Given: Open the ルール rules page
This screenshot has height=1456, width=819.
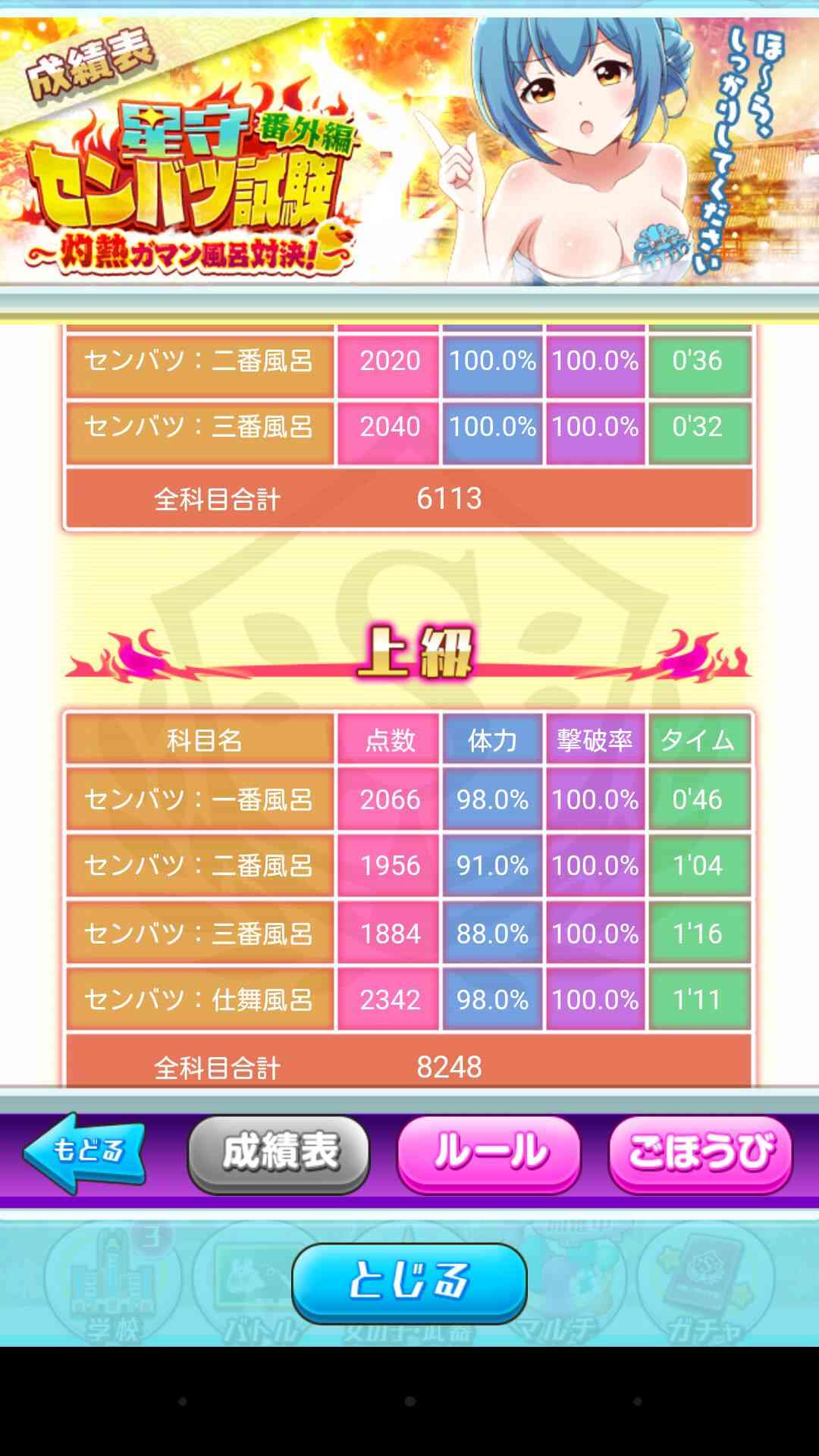Looking at the screenshot, I should tap(489, 1153).
